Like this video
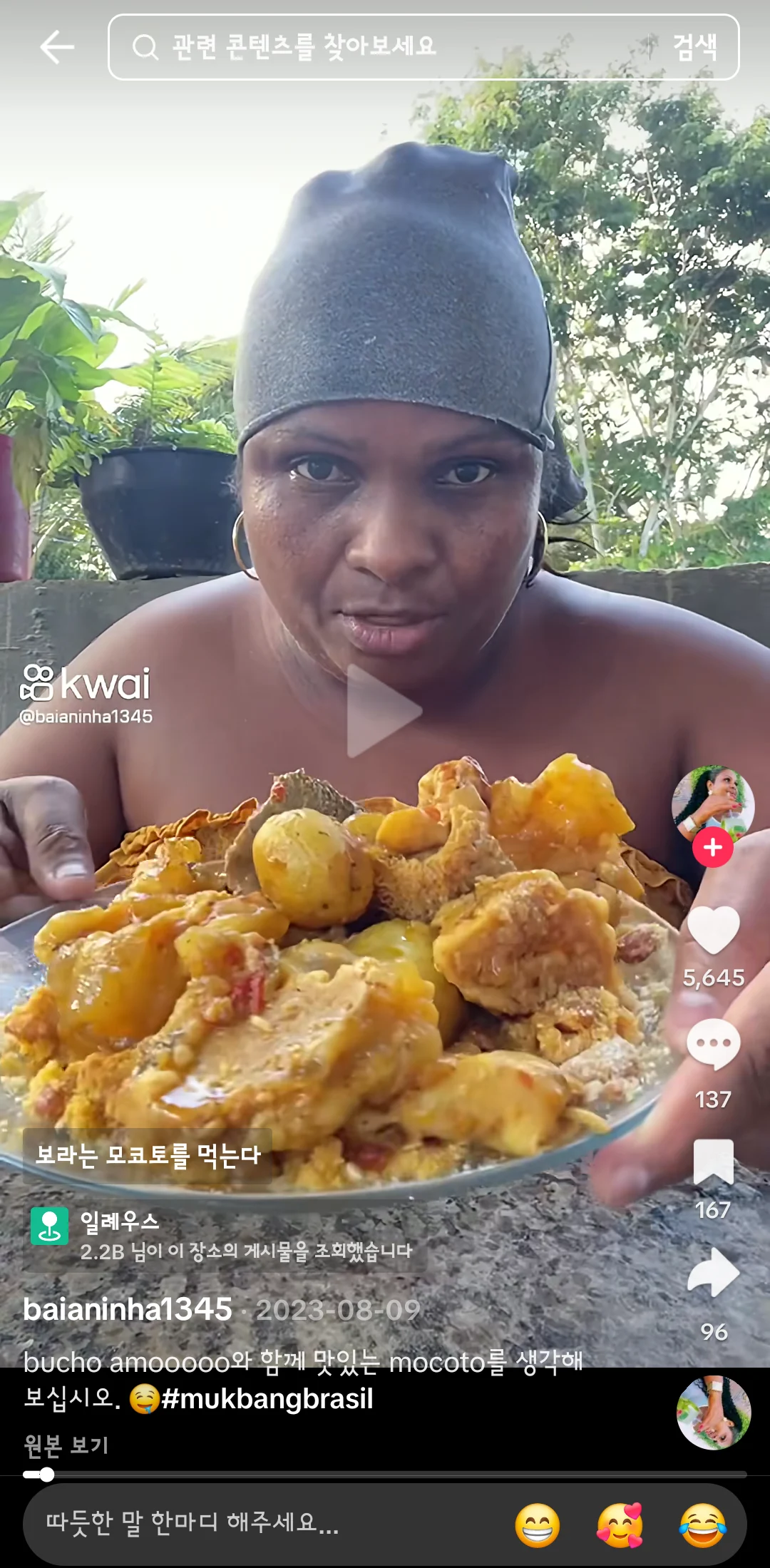This screenshot has width=770, height=1568. (713, 930)
